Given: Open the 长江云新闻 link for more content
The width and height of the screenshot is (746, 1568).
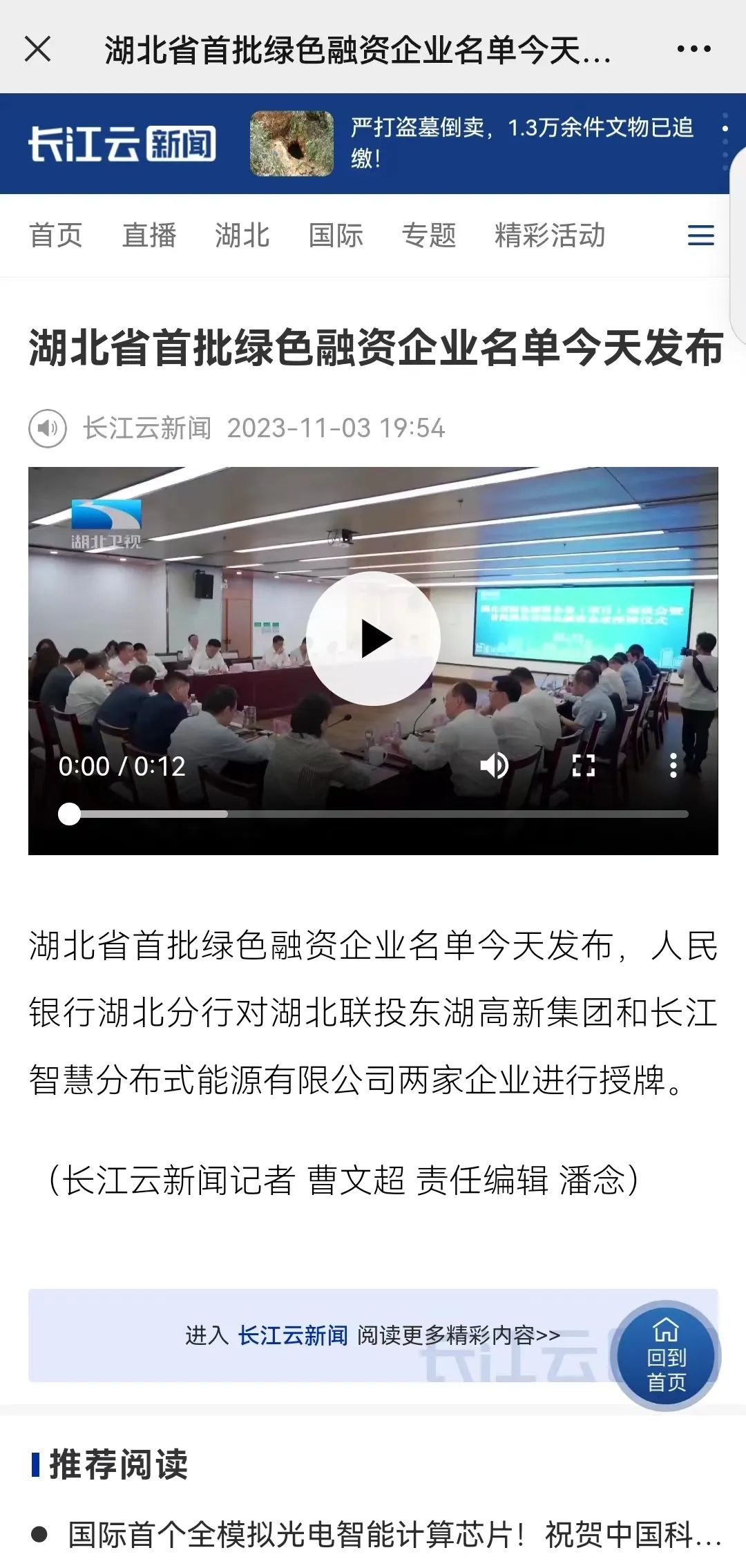Looking at the screenshot, I should tap(293, 1335).
